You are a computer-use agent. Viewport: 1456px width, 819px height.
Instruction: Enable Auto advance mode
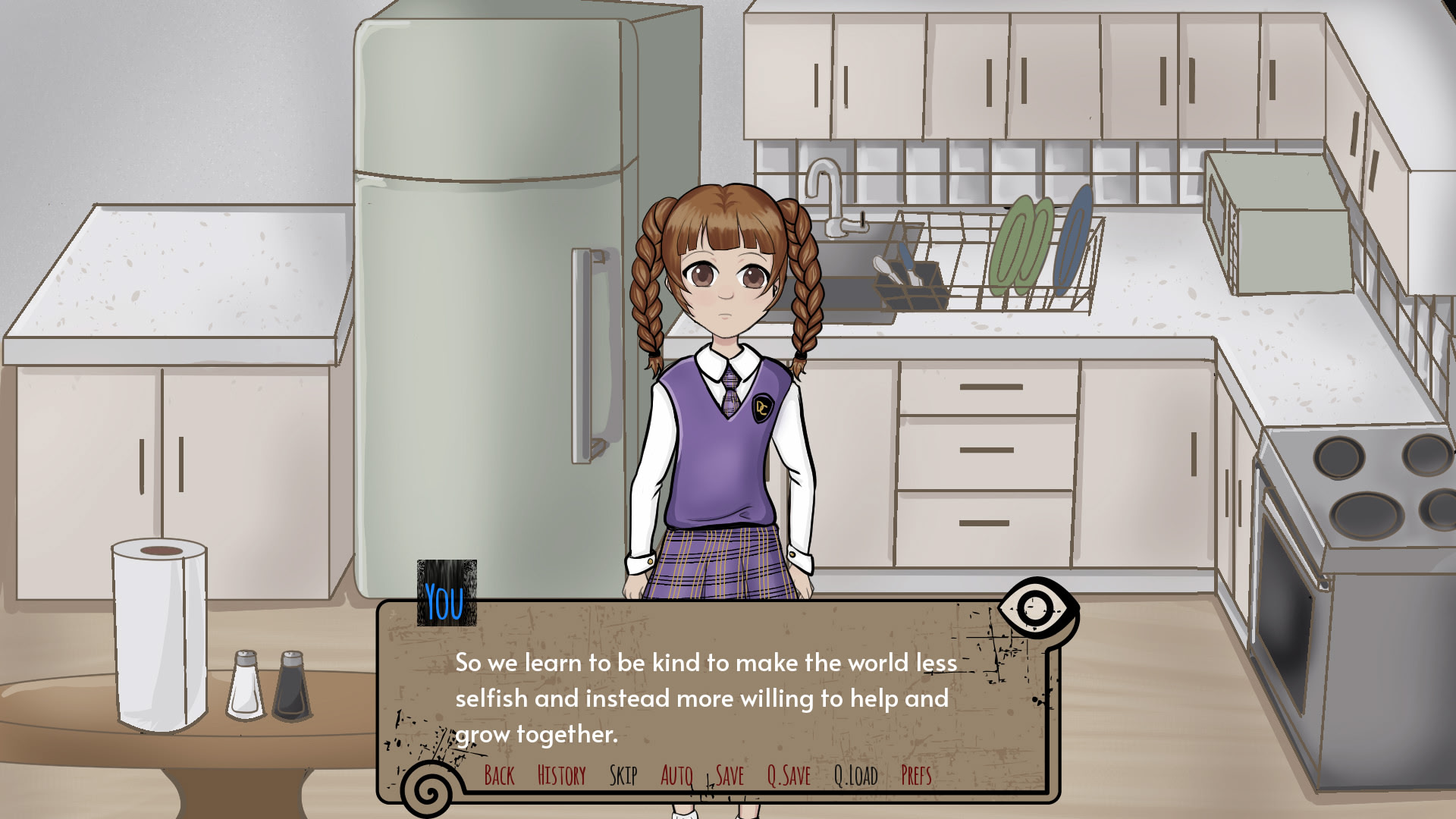click(x=676, y=775)
